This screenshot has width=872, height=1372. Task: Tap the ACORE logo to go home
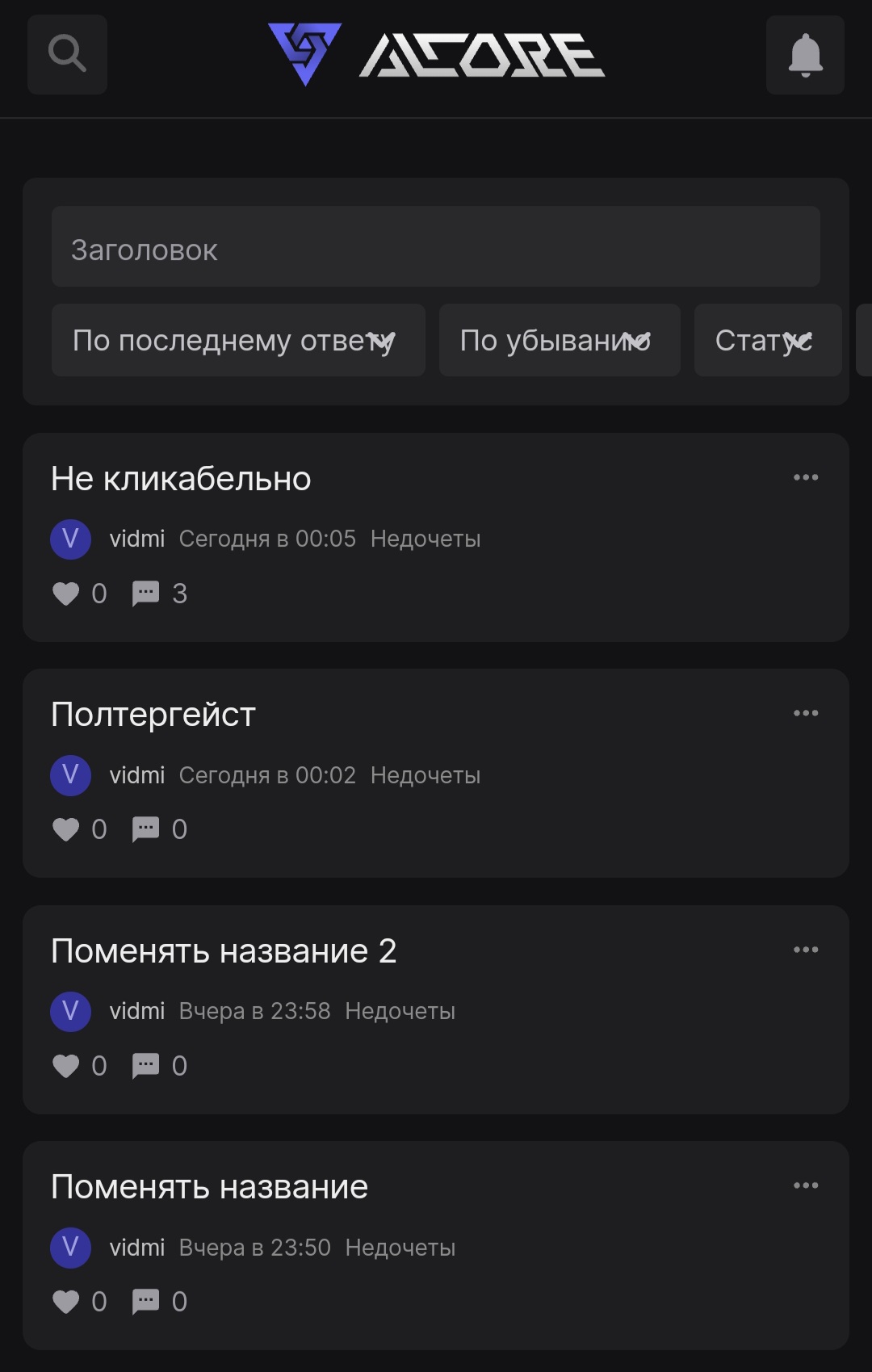coord(436,55)
